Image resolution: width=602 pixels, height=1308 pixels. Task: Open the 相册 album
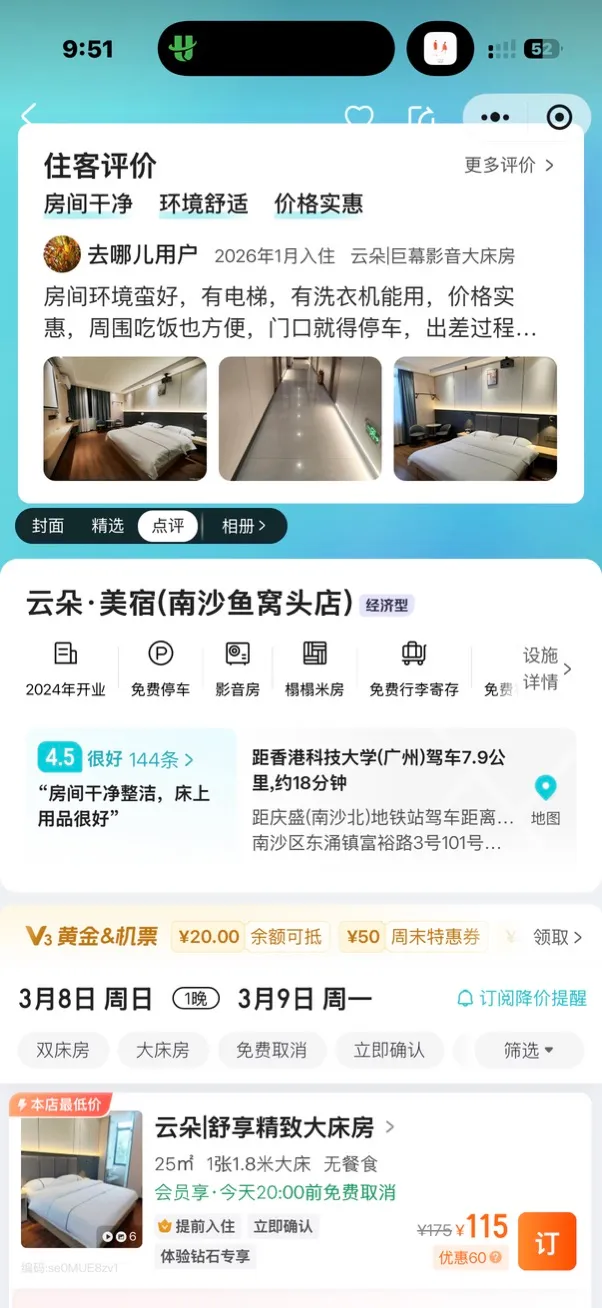(x=243, y=526)
